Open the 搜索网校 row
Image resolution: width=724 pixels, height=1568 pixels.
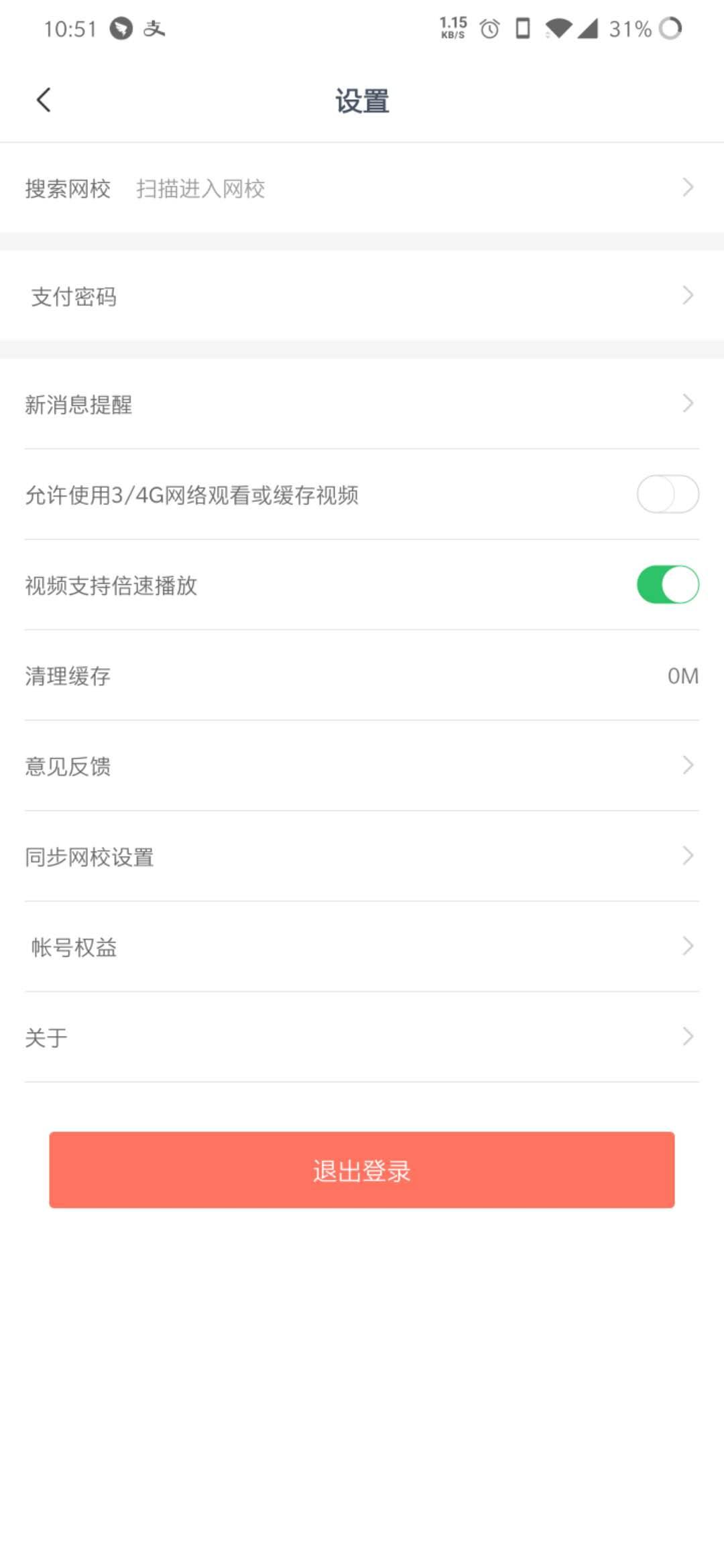(x=362, y=188)
